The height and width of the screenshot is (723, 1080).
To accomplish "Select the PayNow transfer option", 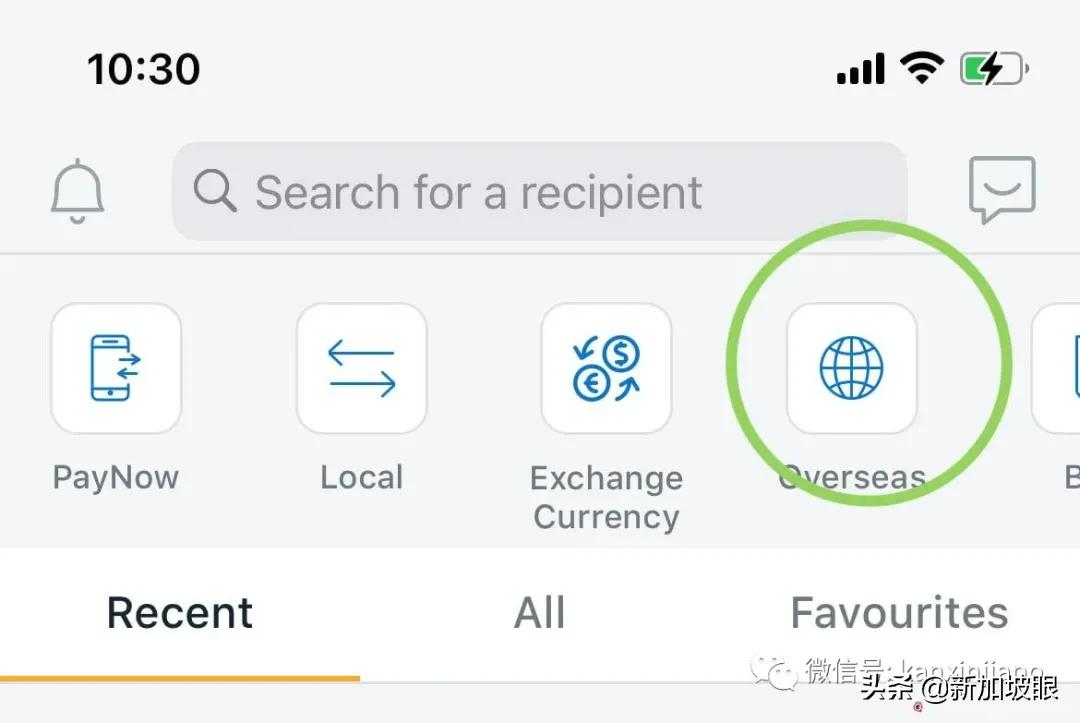I will pos(116,368).
